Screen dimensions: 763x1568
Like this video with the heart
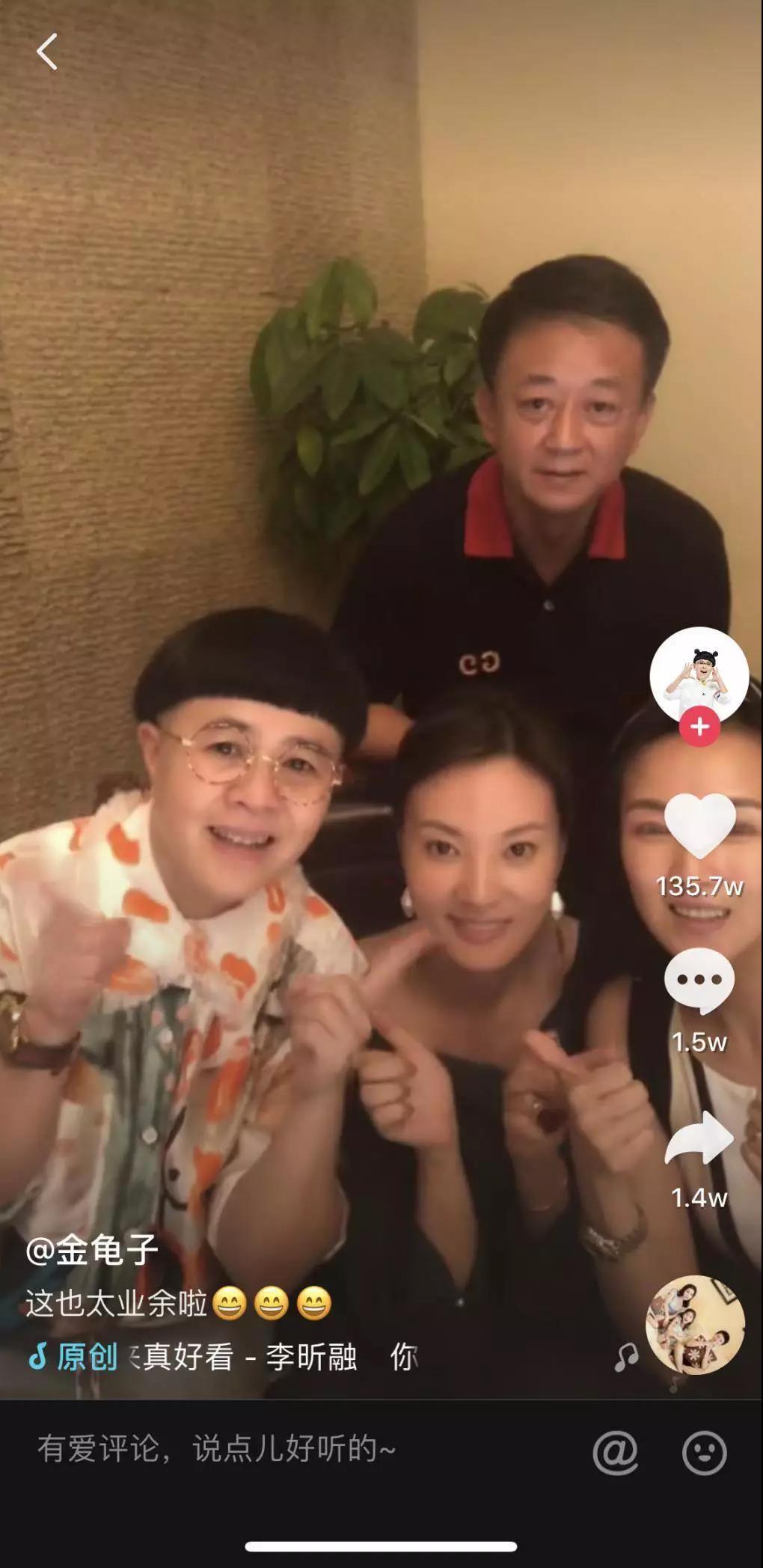point(699,826)
